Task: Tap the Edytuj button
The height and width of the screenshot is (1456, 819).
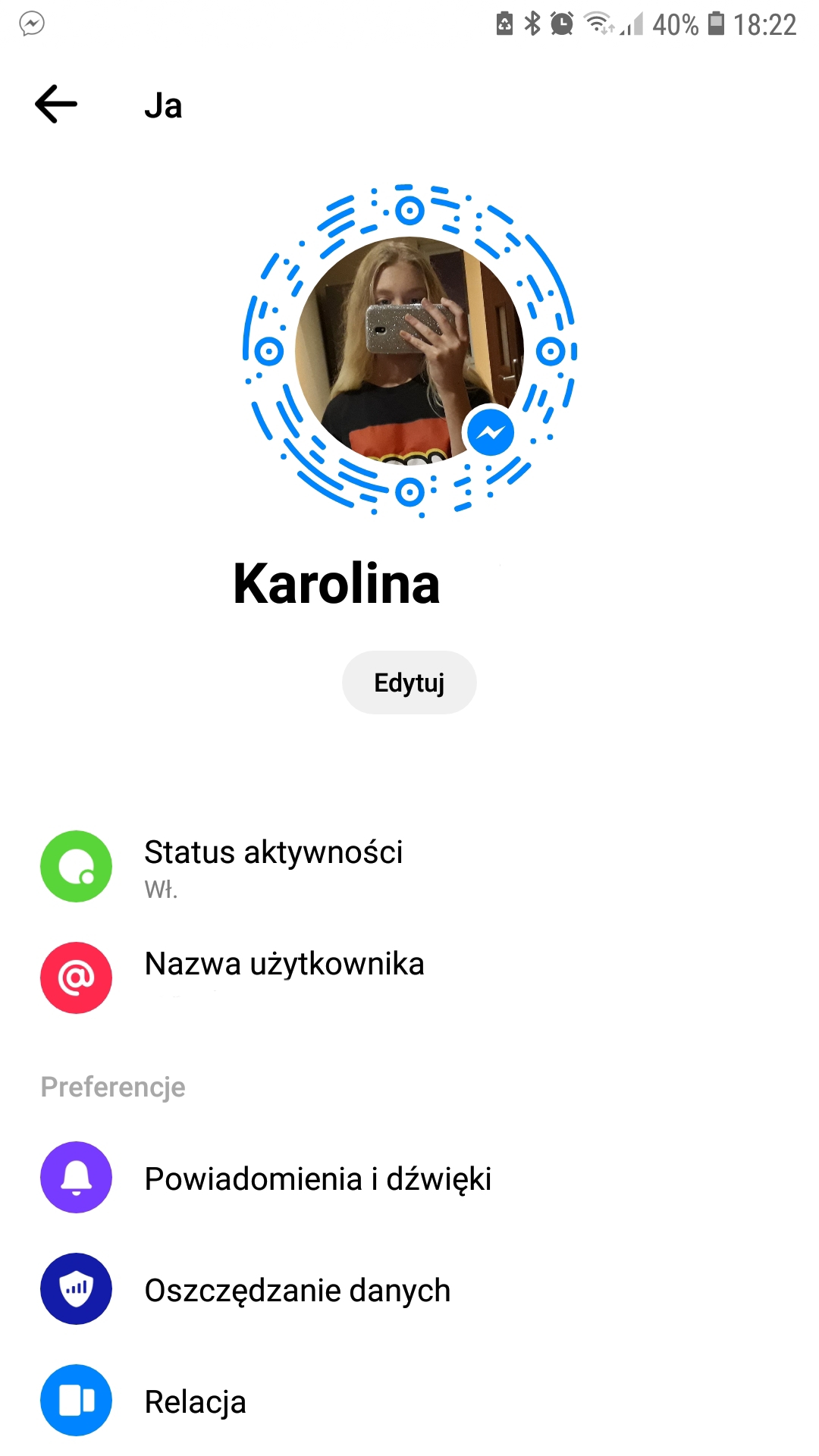Action: click(409, 682)
